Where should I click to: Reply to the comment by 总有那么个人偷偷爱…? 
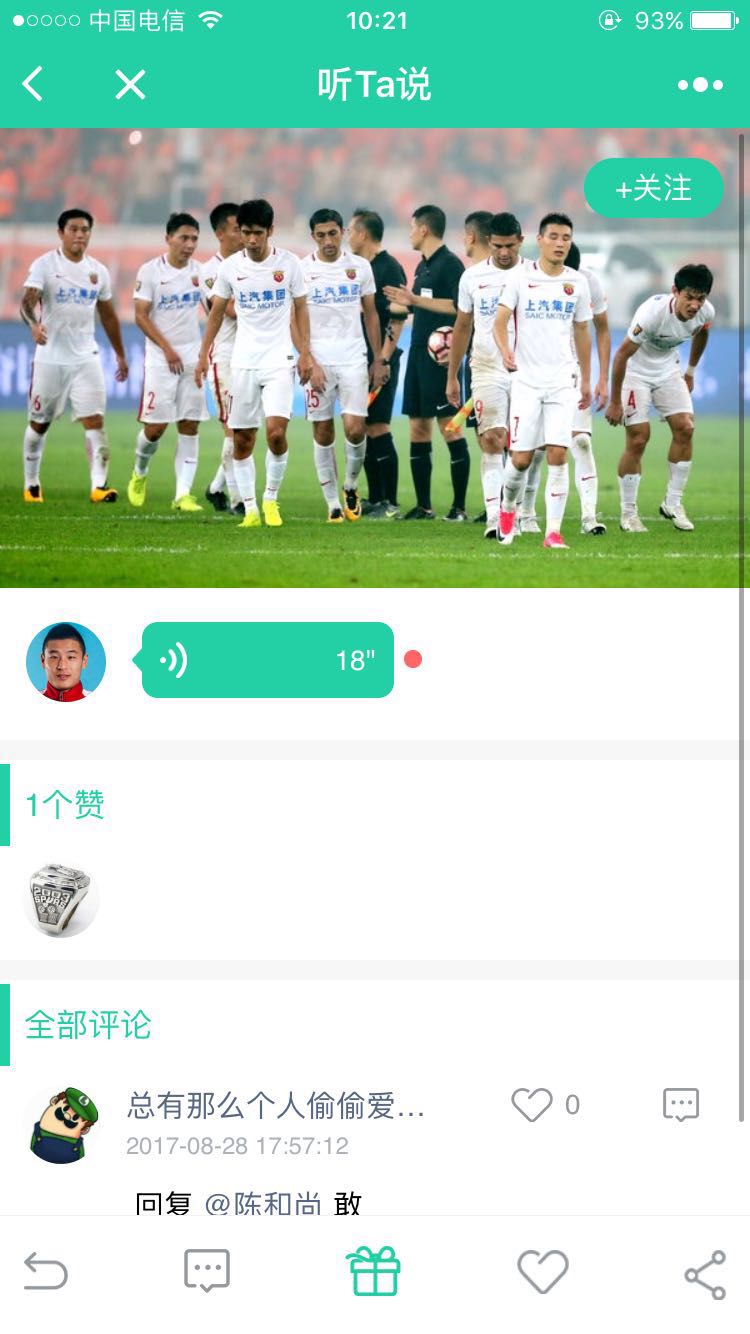coord(681,1105)
